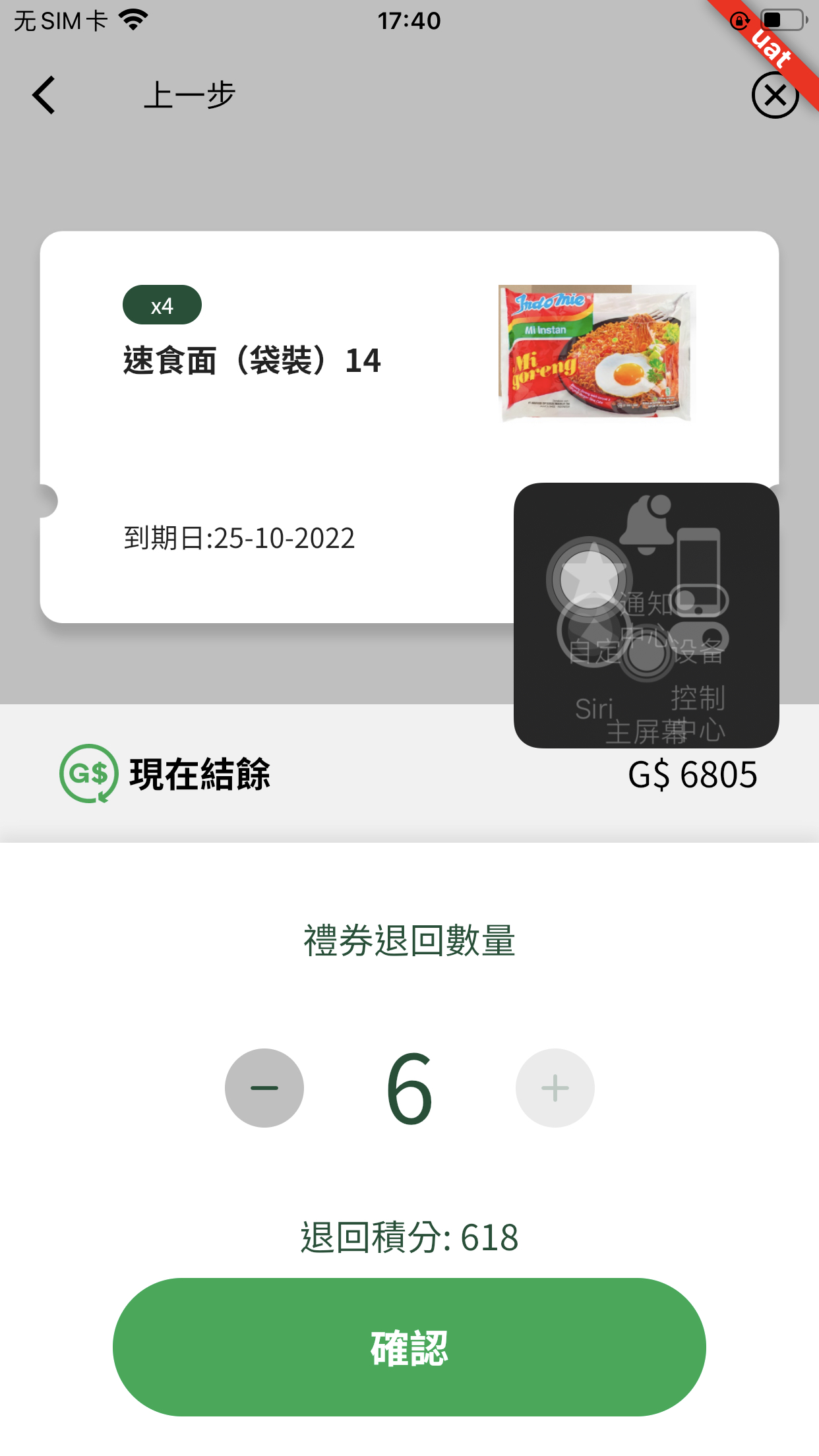
Task: Increase the voucher return quantity
Action: [555, 1087]
